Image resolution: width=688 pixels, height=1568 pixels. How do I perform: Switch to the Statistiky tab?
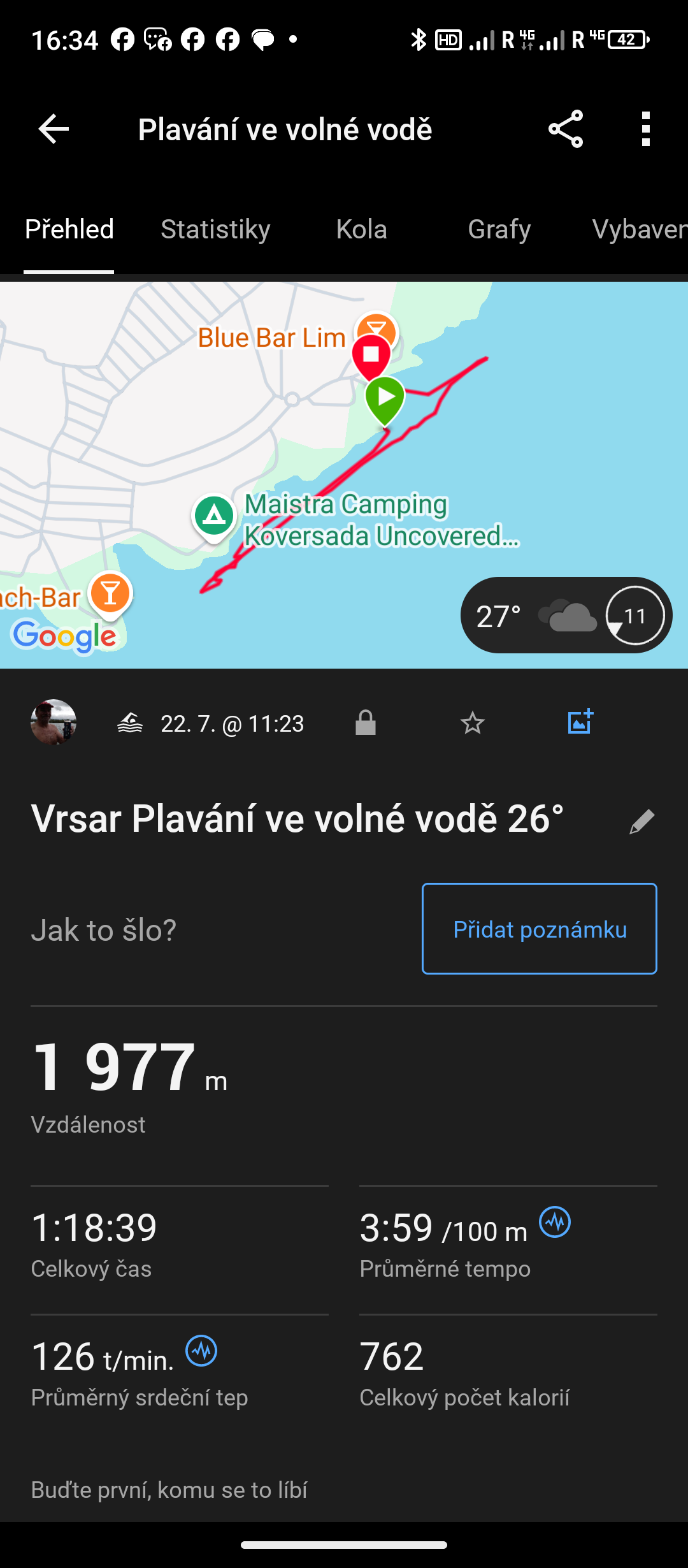[x=215, y=229]
